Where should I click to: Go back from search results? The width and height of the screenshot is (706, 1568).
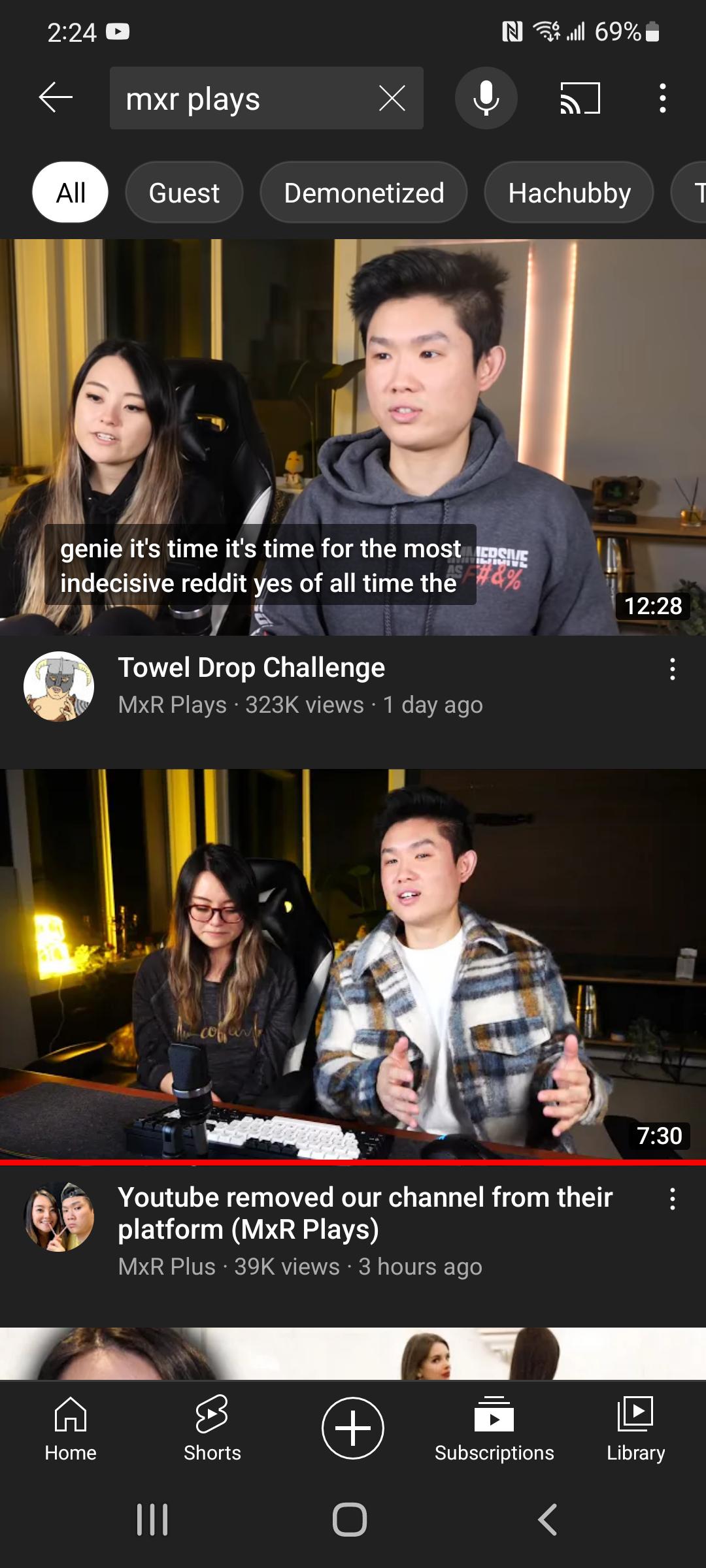56,99
